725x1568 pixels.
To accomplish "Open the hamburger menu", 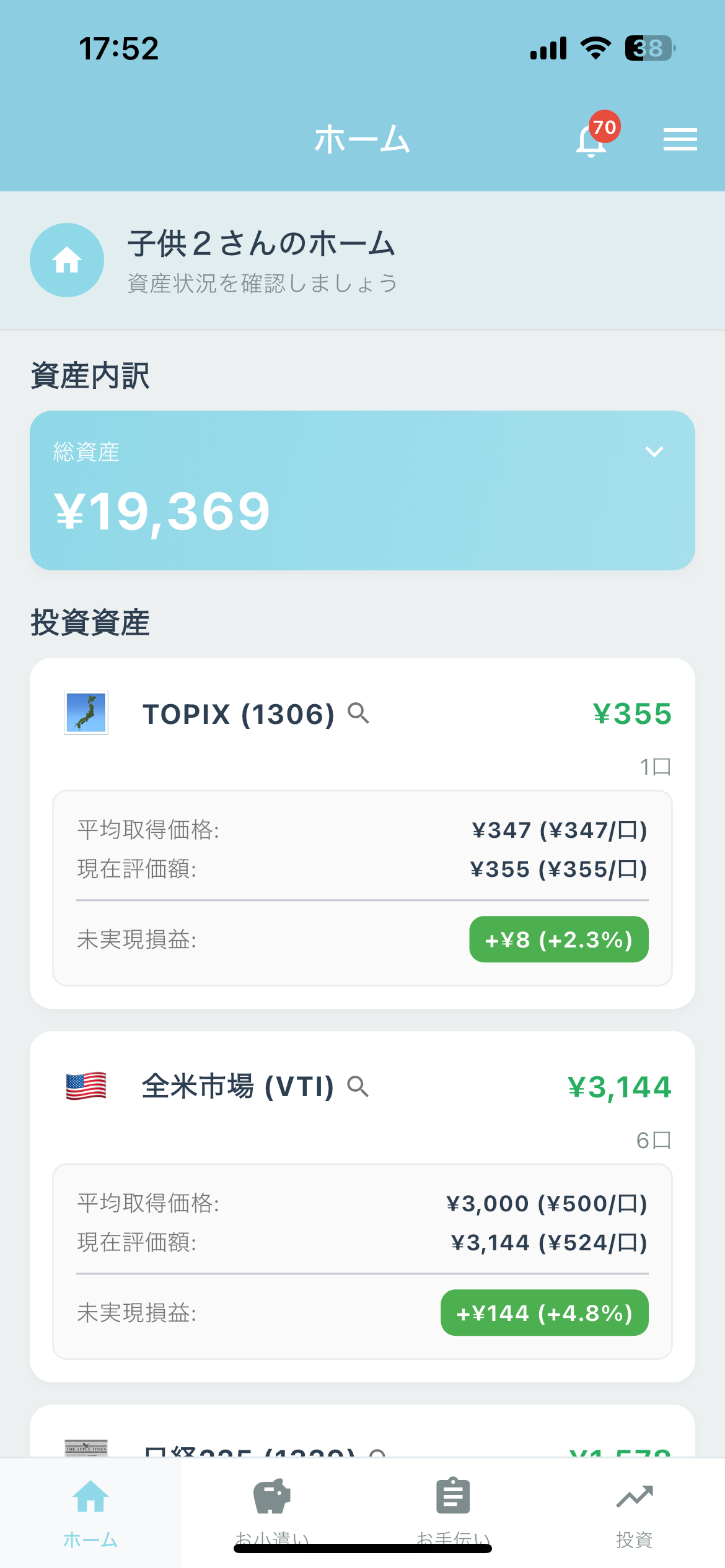I will point(680,139).
